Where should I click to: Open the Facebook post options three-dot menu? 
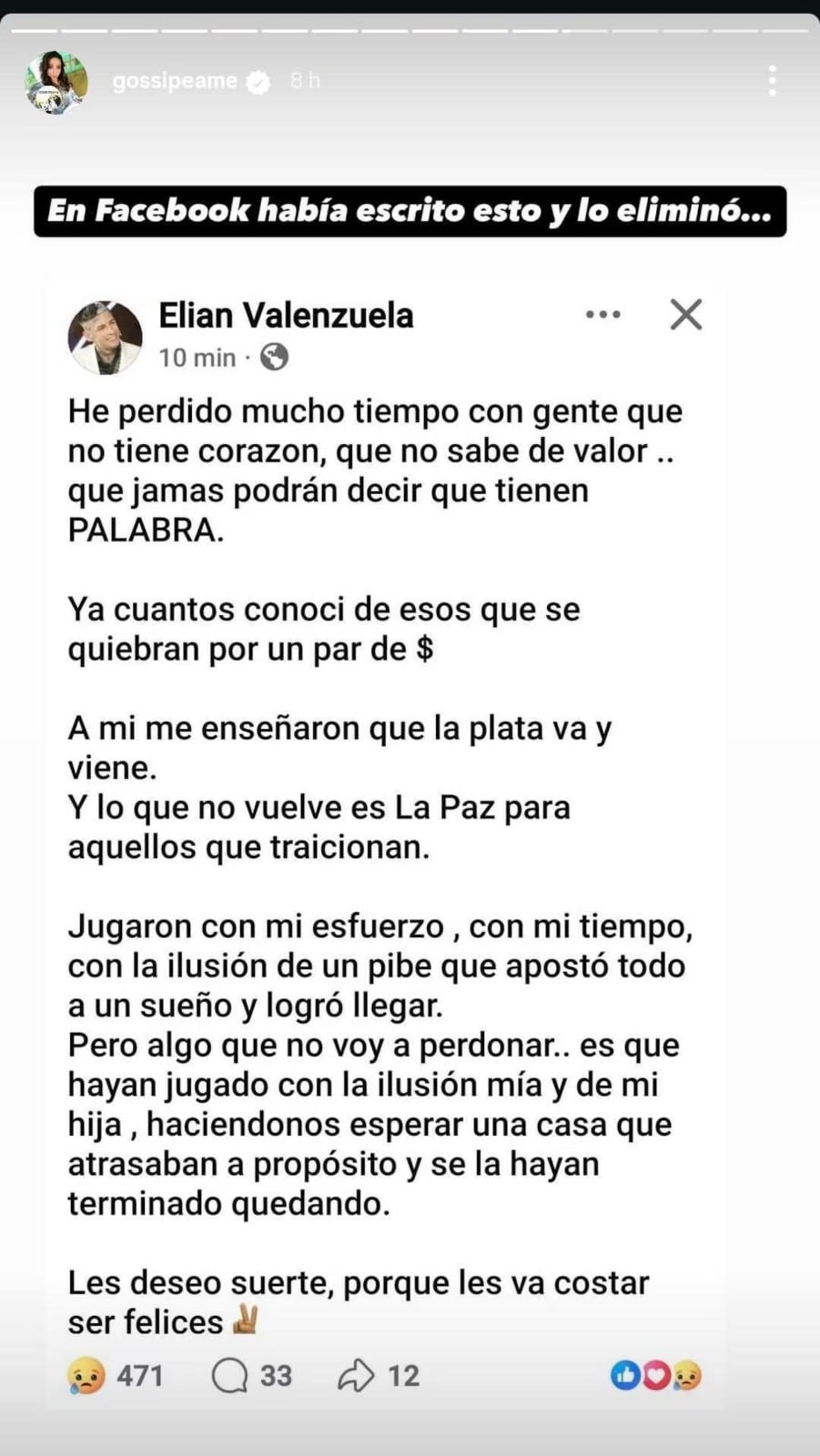click(603, 313)
